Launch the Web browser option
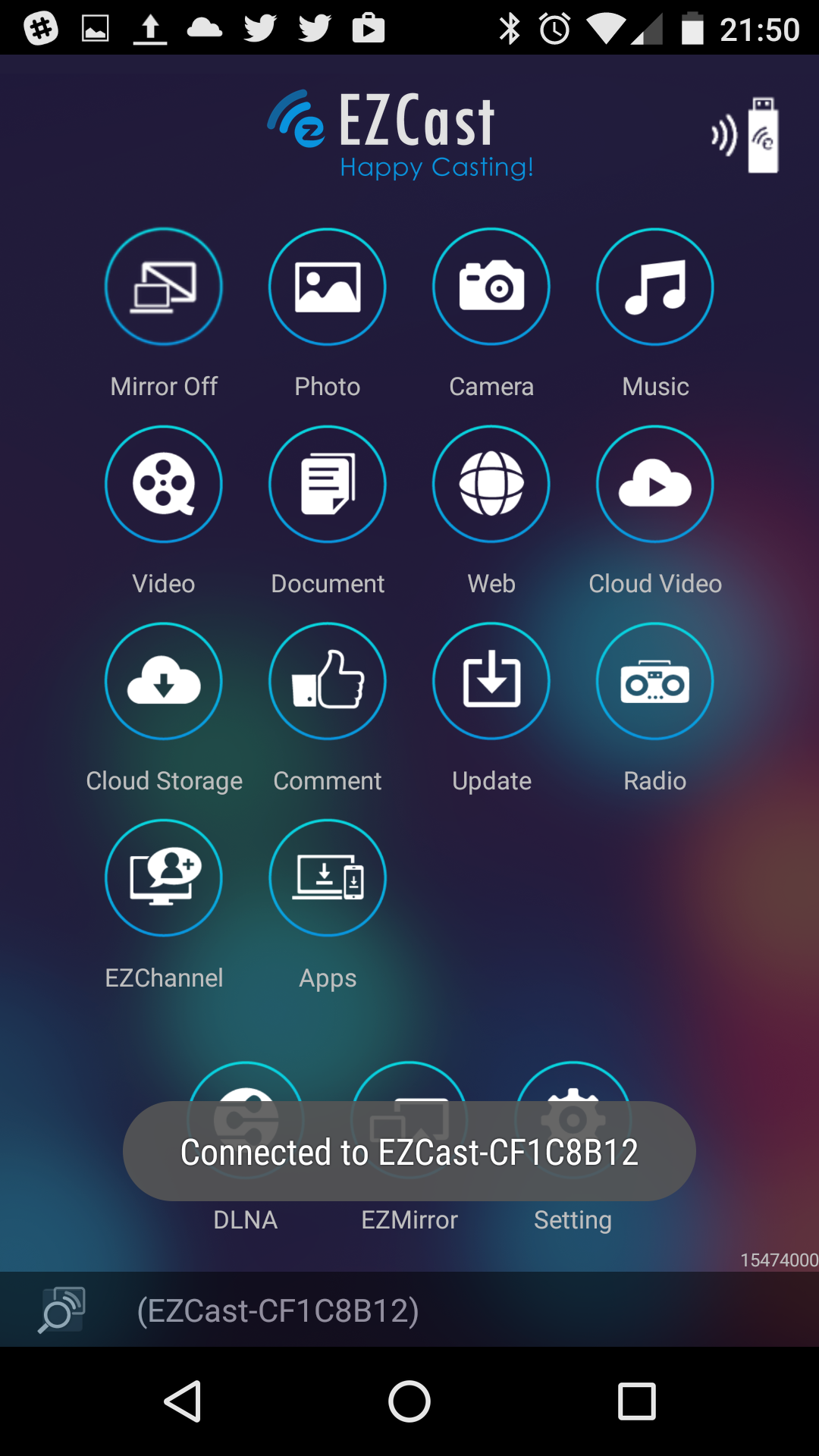819x1456 pixels. [x=491, y=484]
